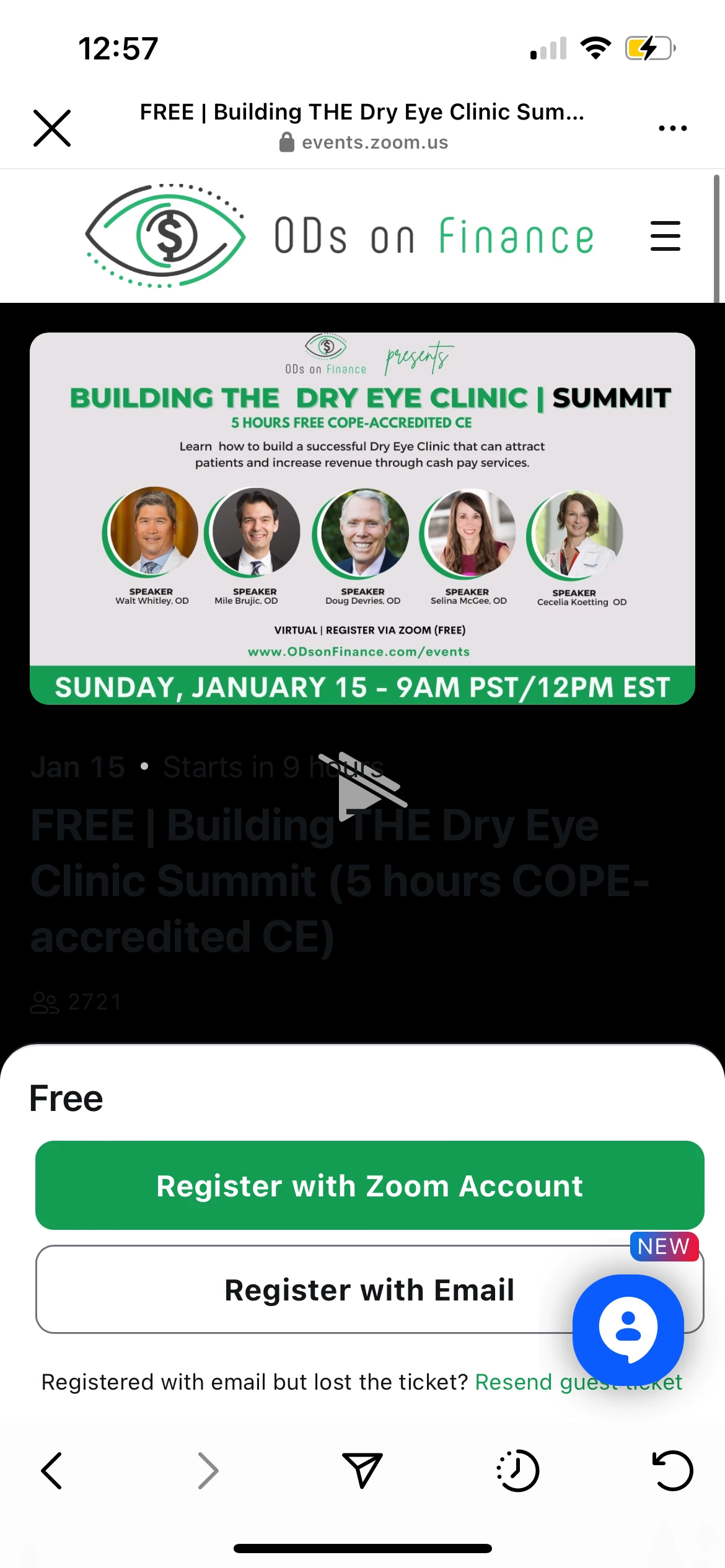Go back to the previous page
Image resolution: width=725 pixels, height=1568 pixels.
click(51, 1470)
